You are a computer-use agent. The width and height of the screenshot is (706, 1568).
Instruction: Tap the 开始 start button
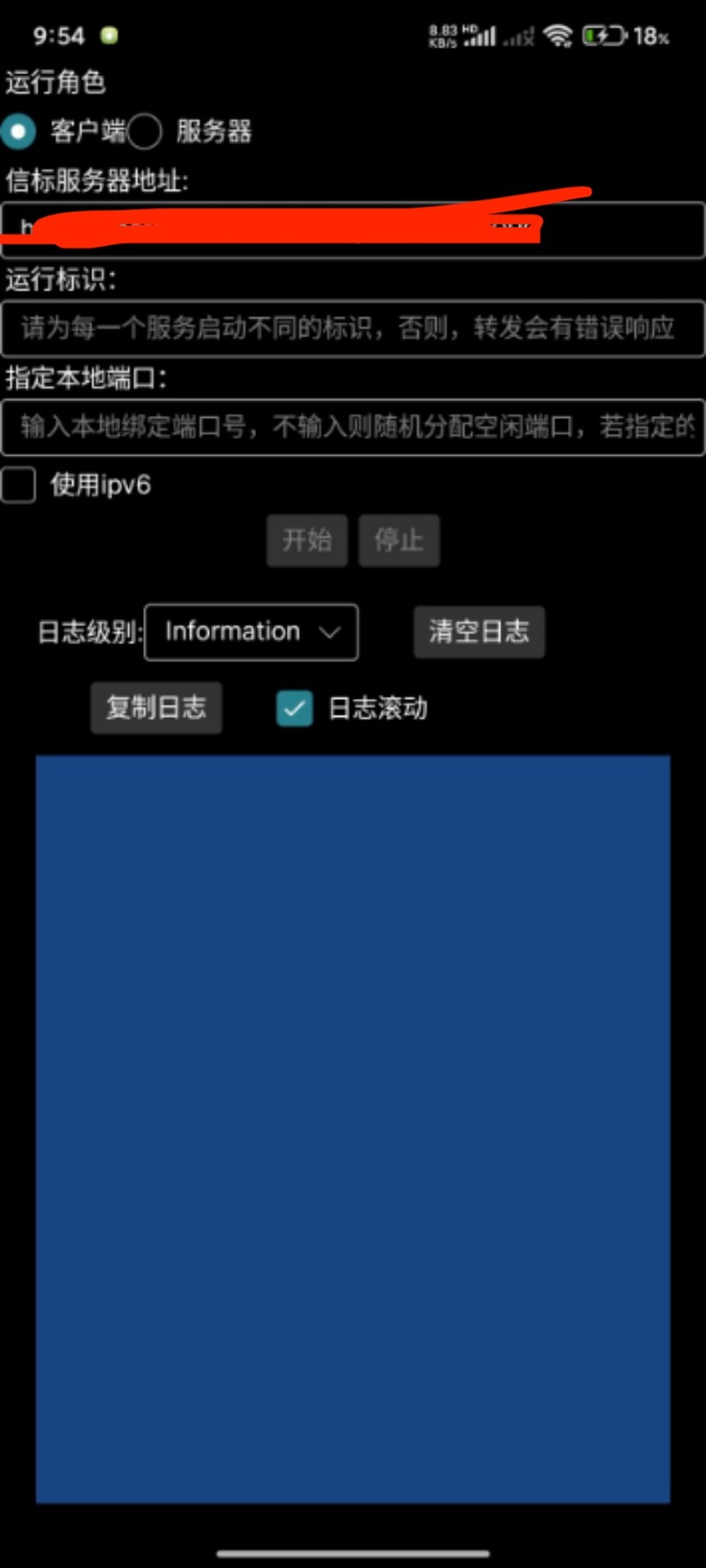307,540
